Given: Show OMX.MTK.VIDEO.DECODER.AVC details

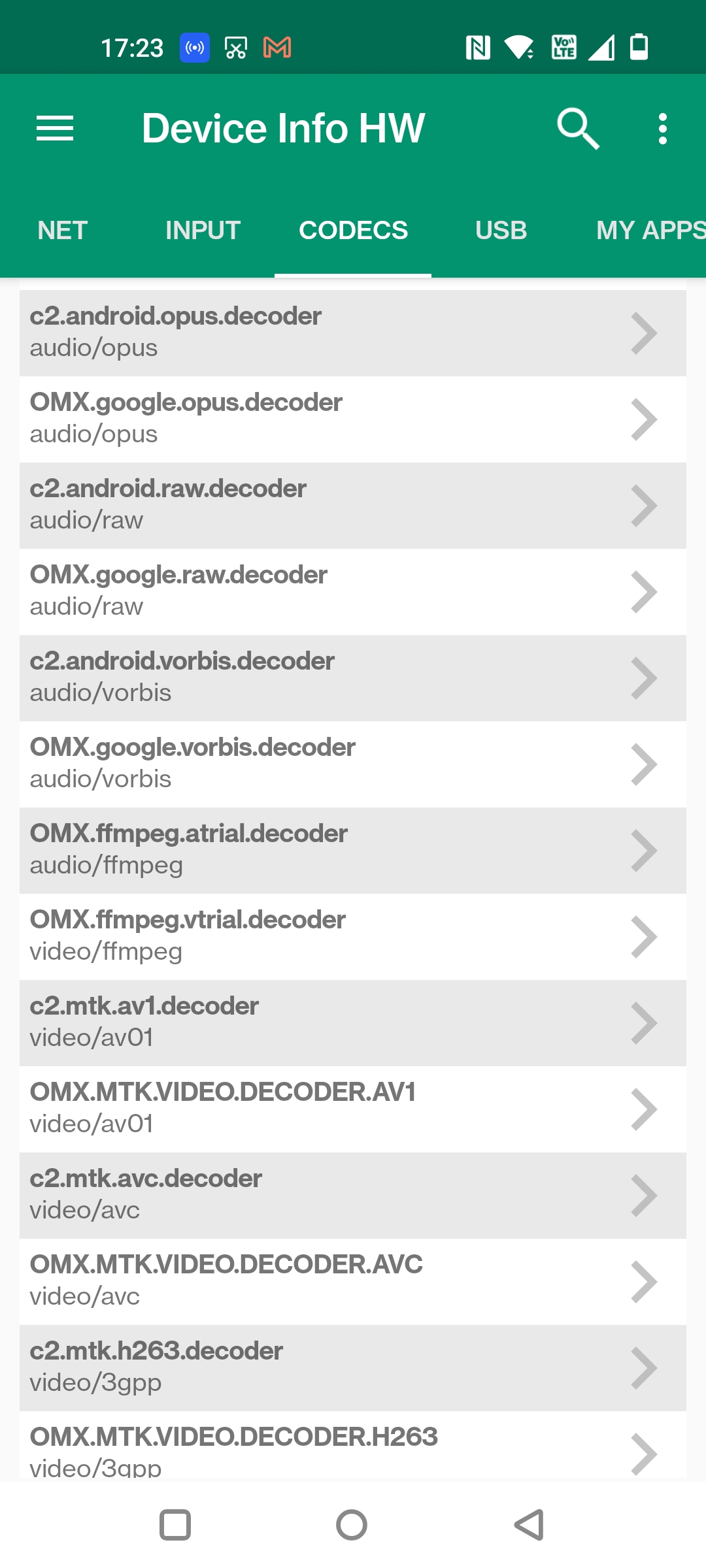Looking at the screenshot, I should click(x=353, y=1281).
